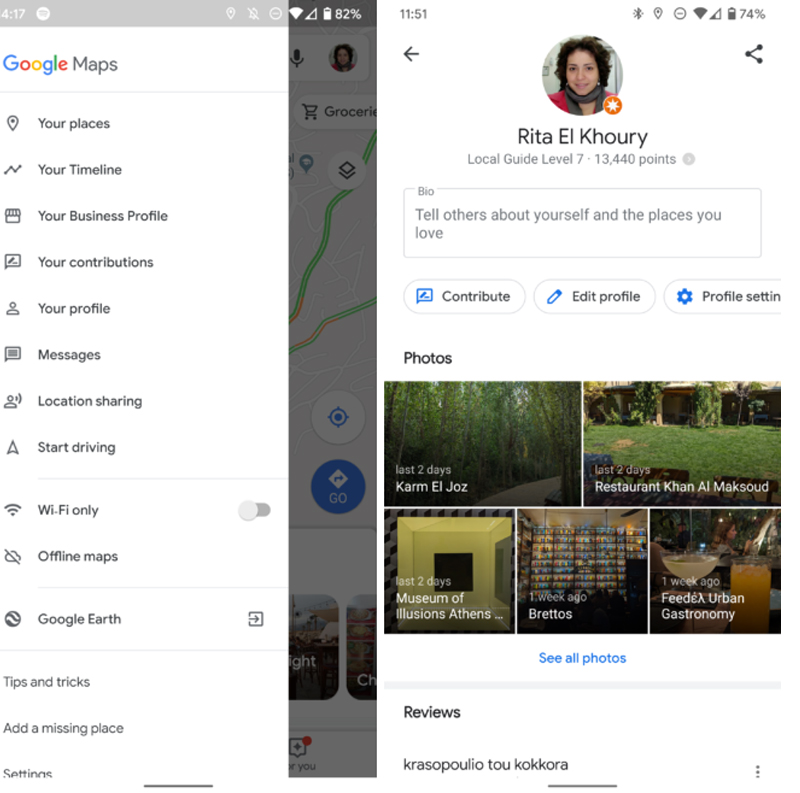Tap See all photos link
The height and width of the screenshot is (793, 800).
click(582, 658)
